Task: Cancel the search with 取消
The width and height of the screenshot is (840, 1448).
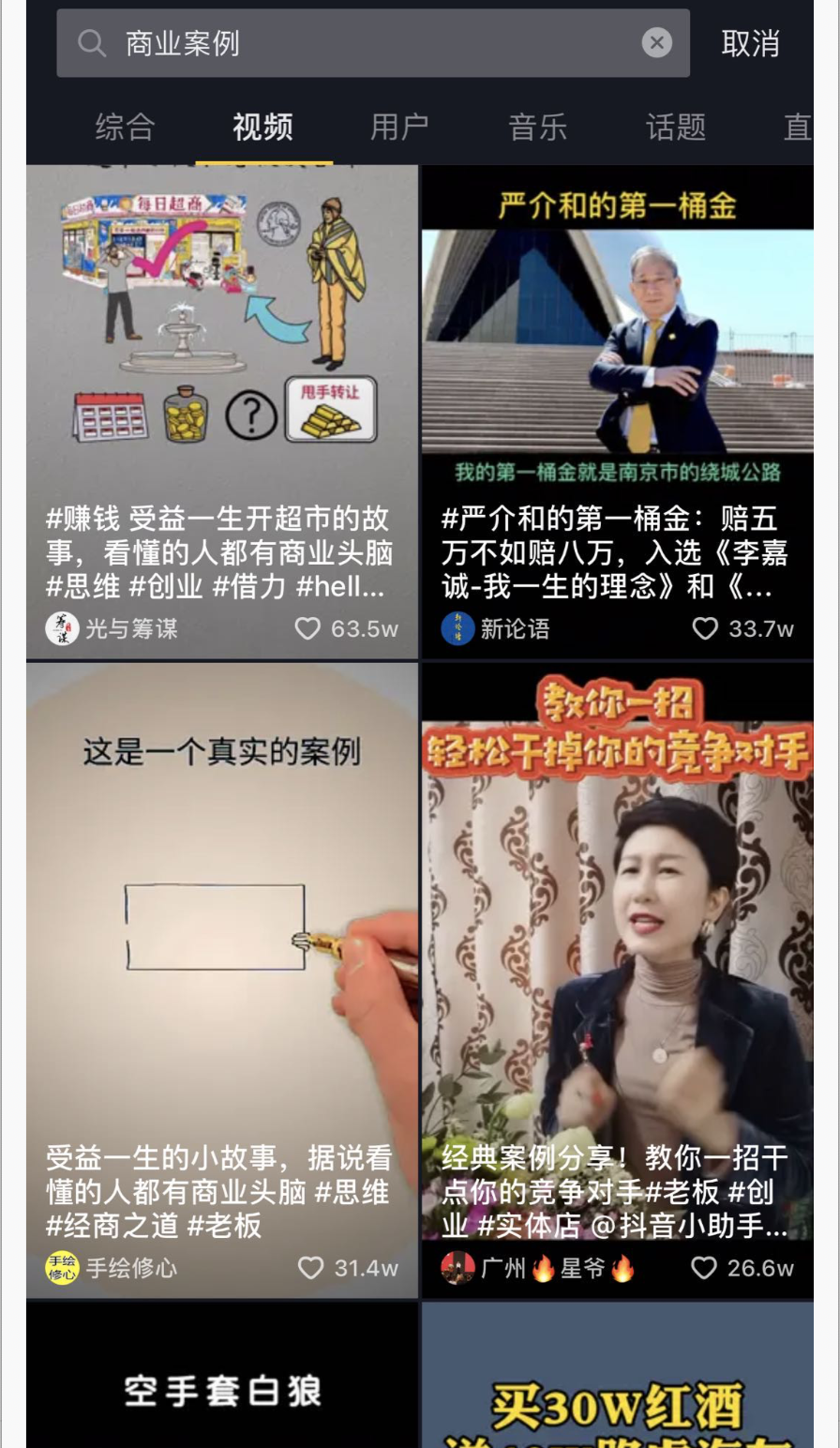Action: coord(750,43)
